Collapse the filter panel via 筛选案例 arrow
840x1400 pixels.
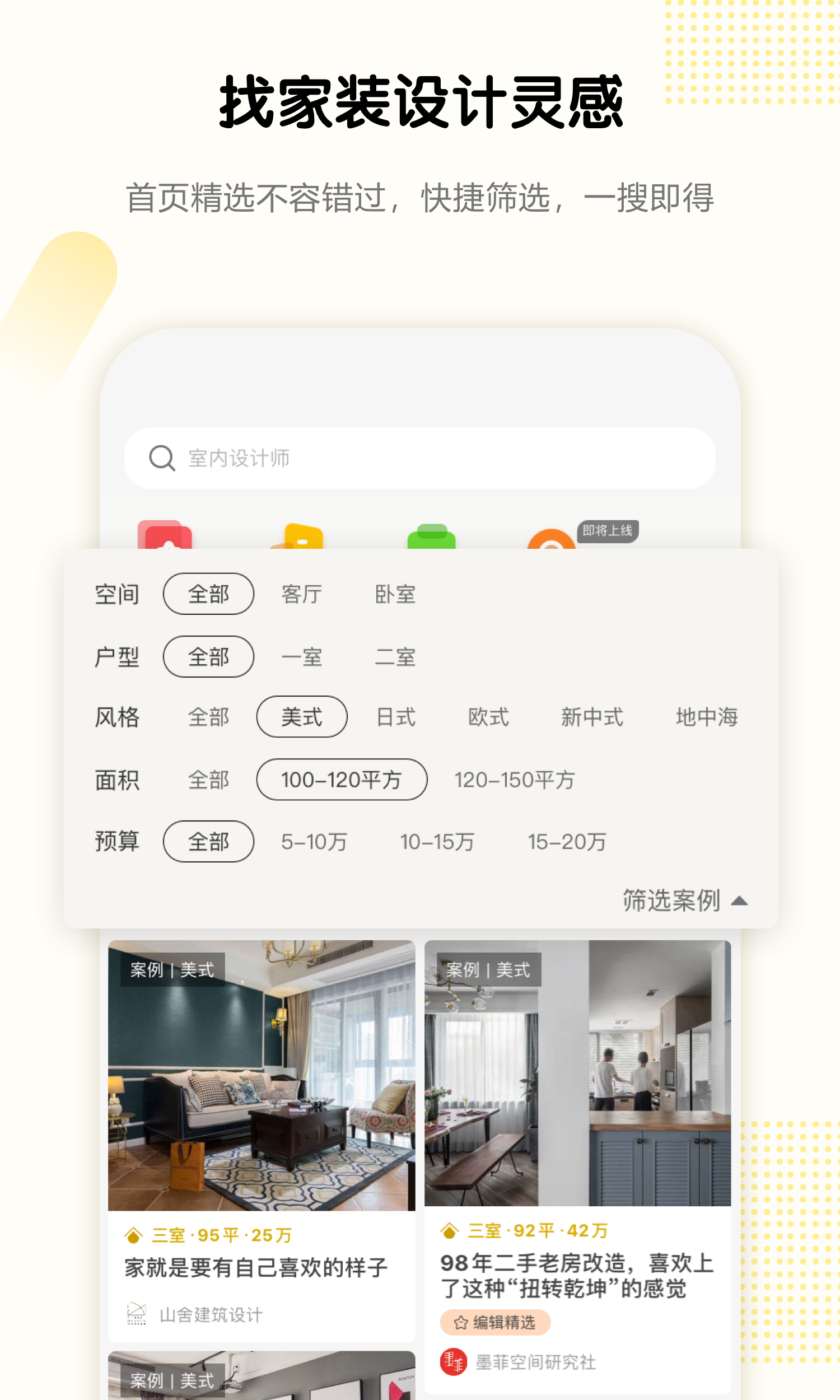point(685,899)
